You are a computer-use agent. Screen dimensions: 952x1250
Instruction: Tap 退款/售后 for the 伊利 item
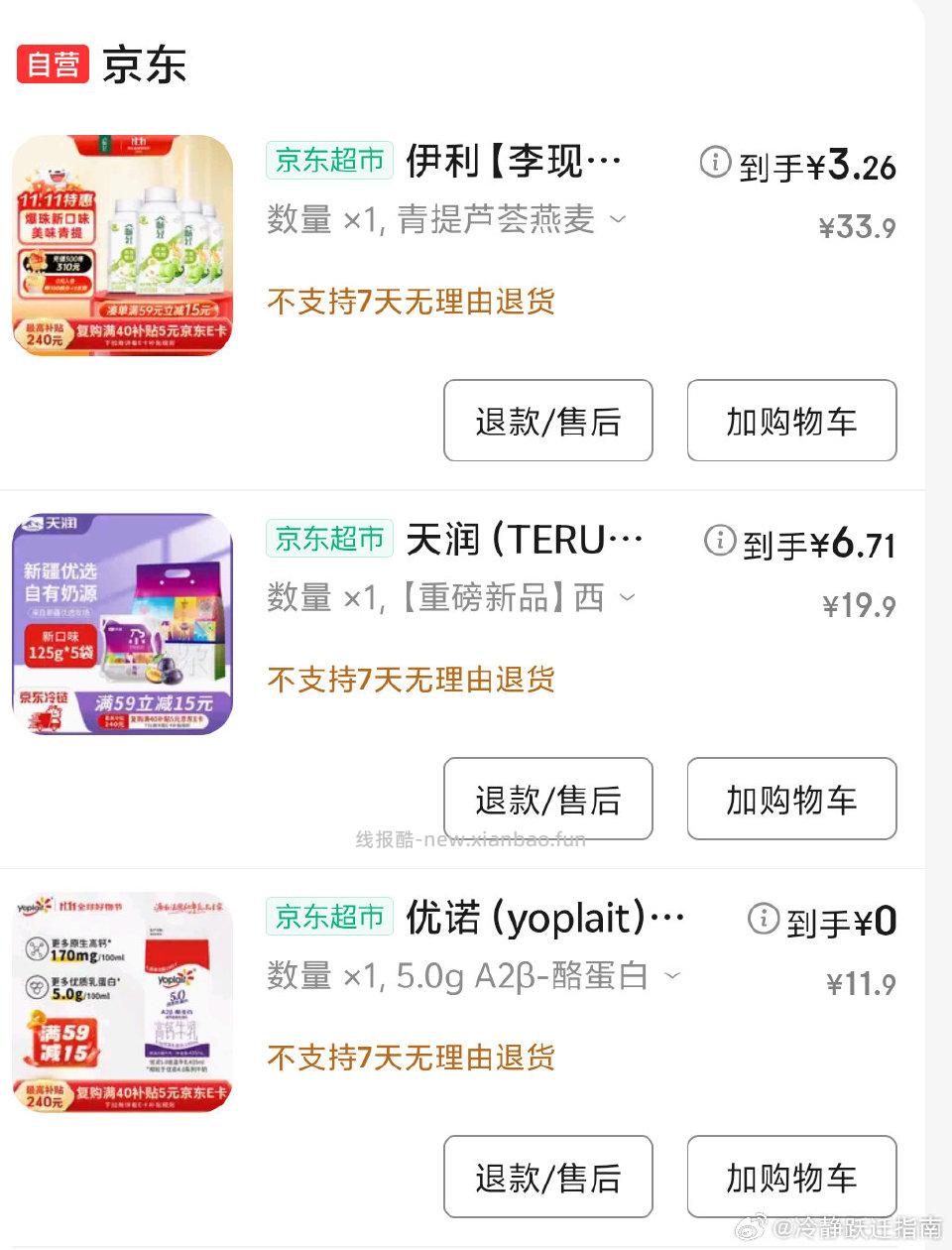point(547,421)
